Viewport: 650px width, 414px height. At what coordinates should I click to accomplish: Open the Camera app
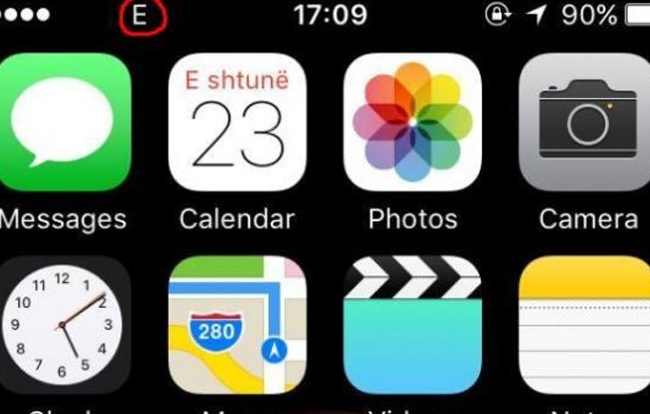588,122
